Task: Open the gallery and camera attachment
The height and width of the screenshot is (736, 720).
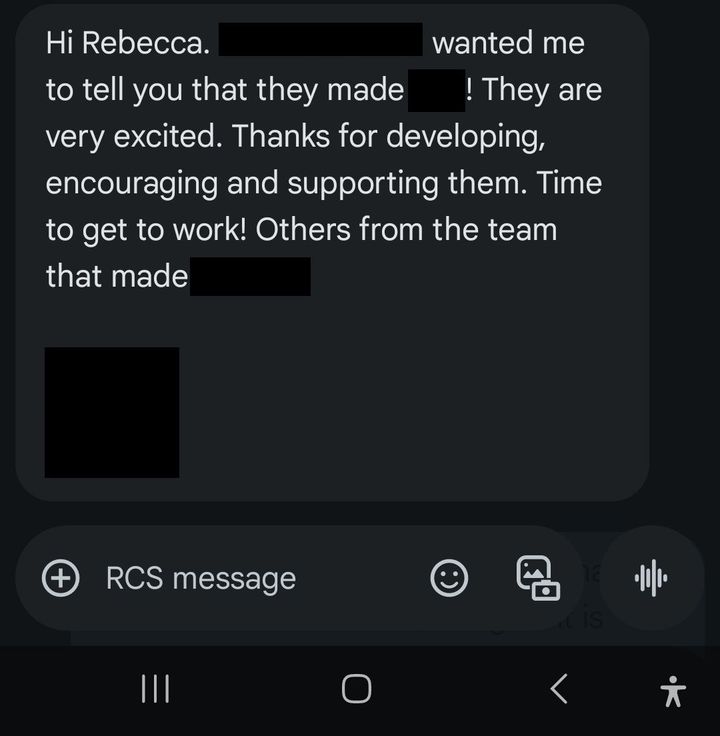Action: pos(537,578)
